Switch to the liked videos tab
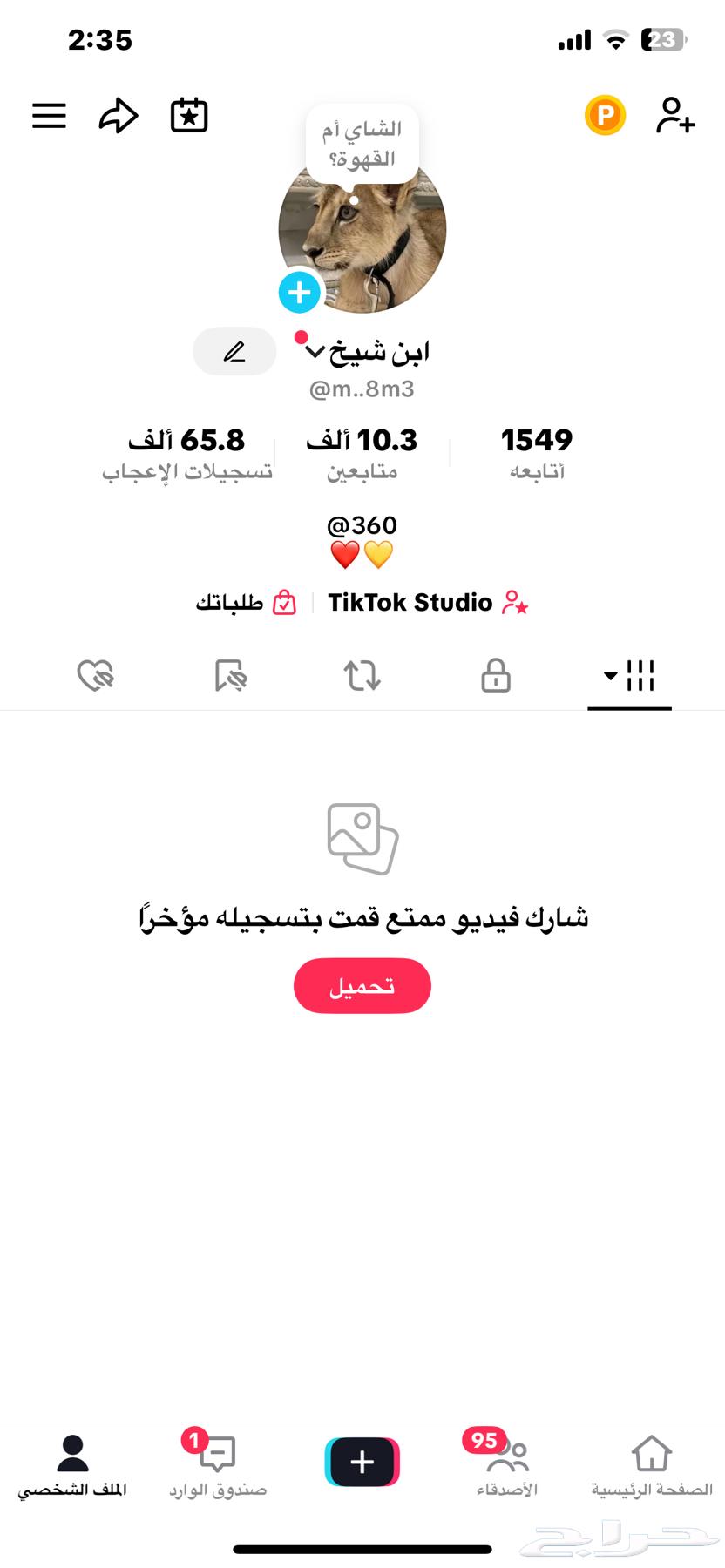Image resolution: width=725 pixels, height=1568 pixels. point(96,675)
